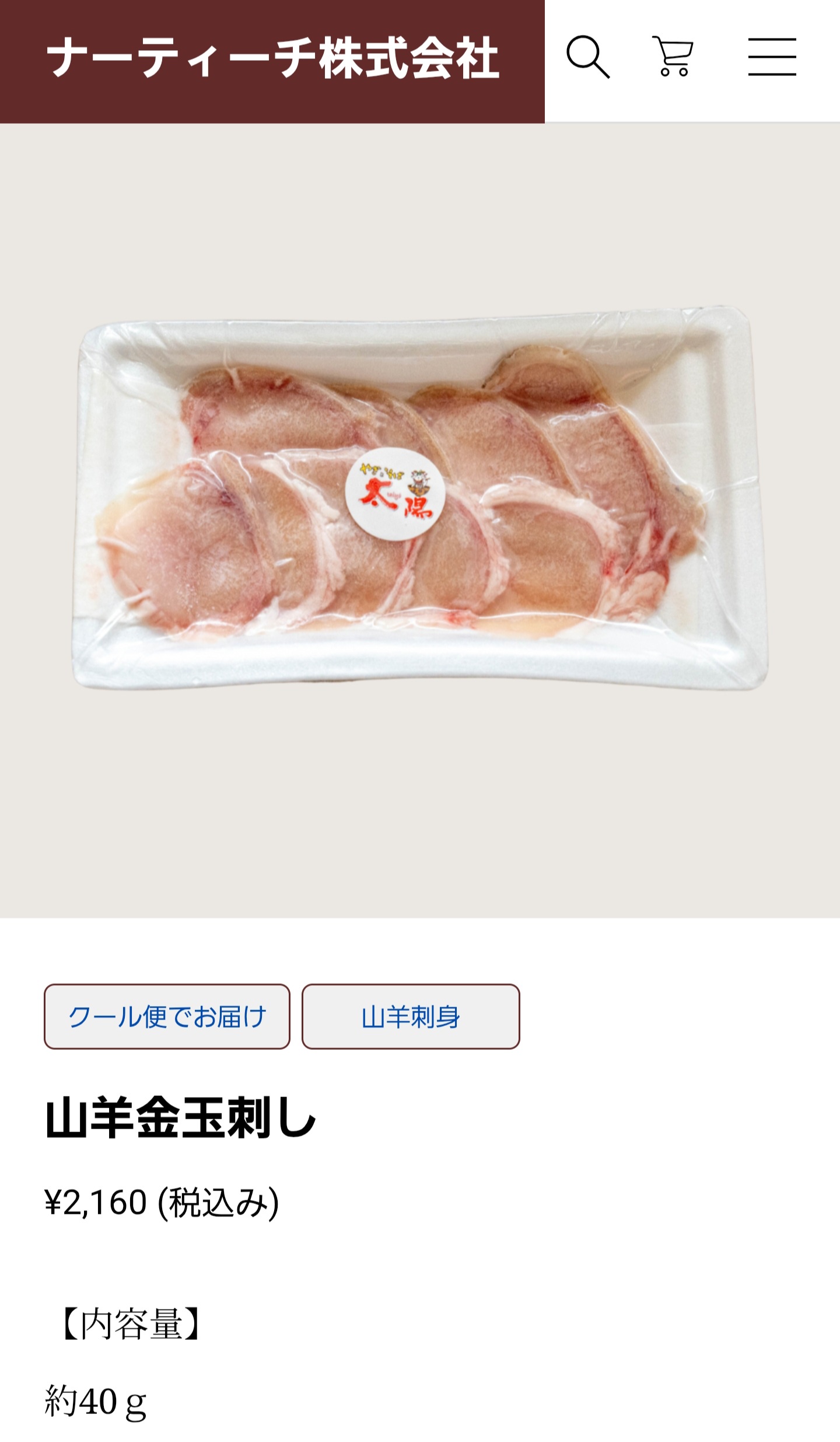Select the 山羊刺身 tag

click(411, 1016)
